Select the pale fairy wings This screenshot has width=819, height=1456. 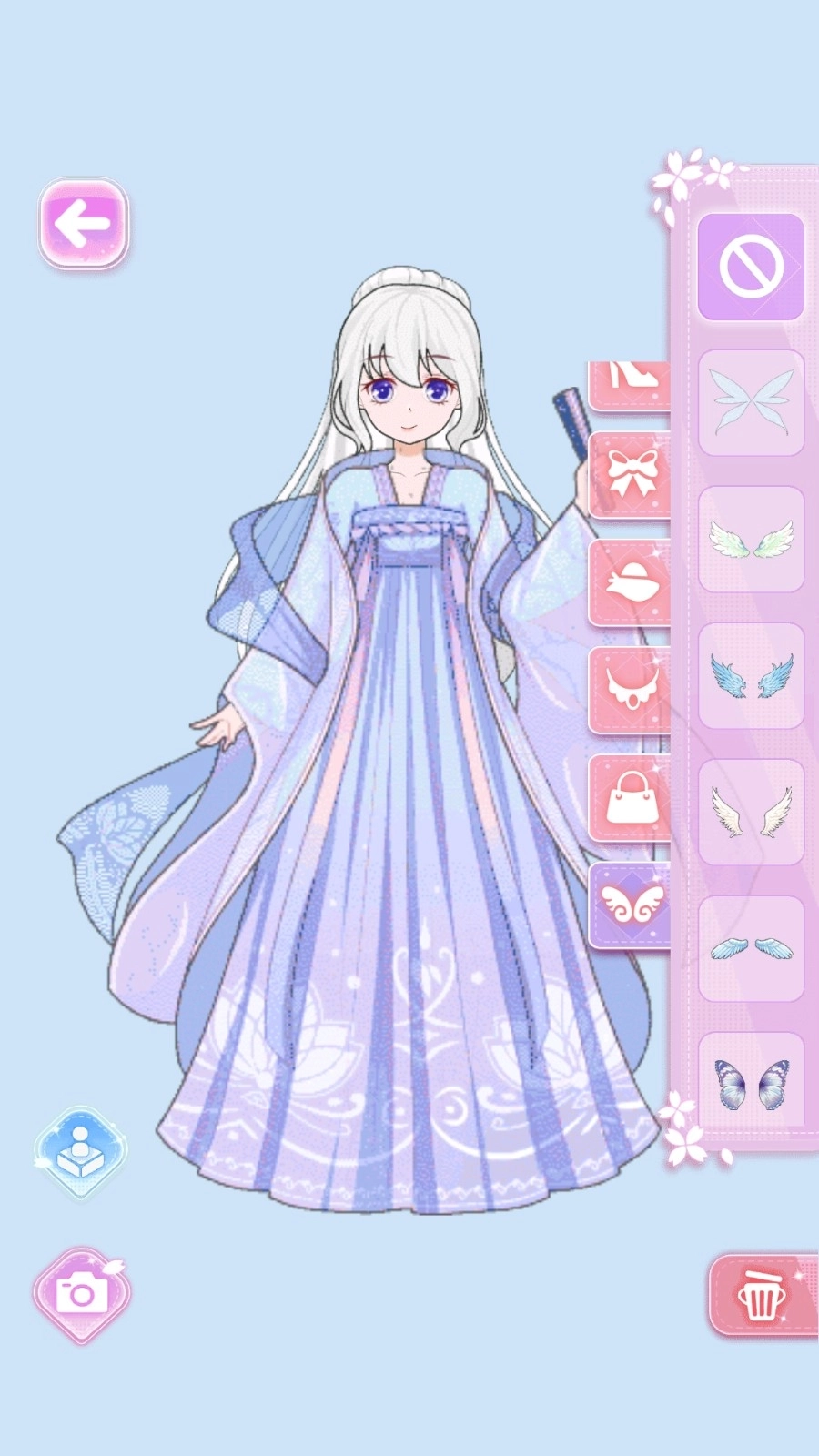751,402
